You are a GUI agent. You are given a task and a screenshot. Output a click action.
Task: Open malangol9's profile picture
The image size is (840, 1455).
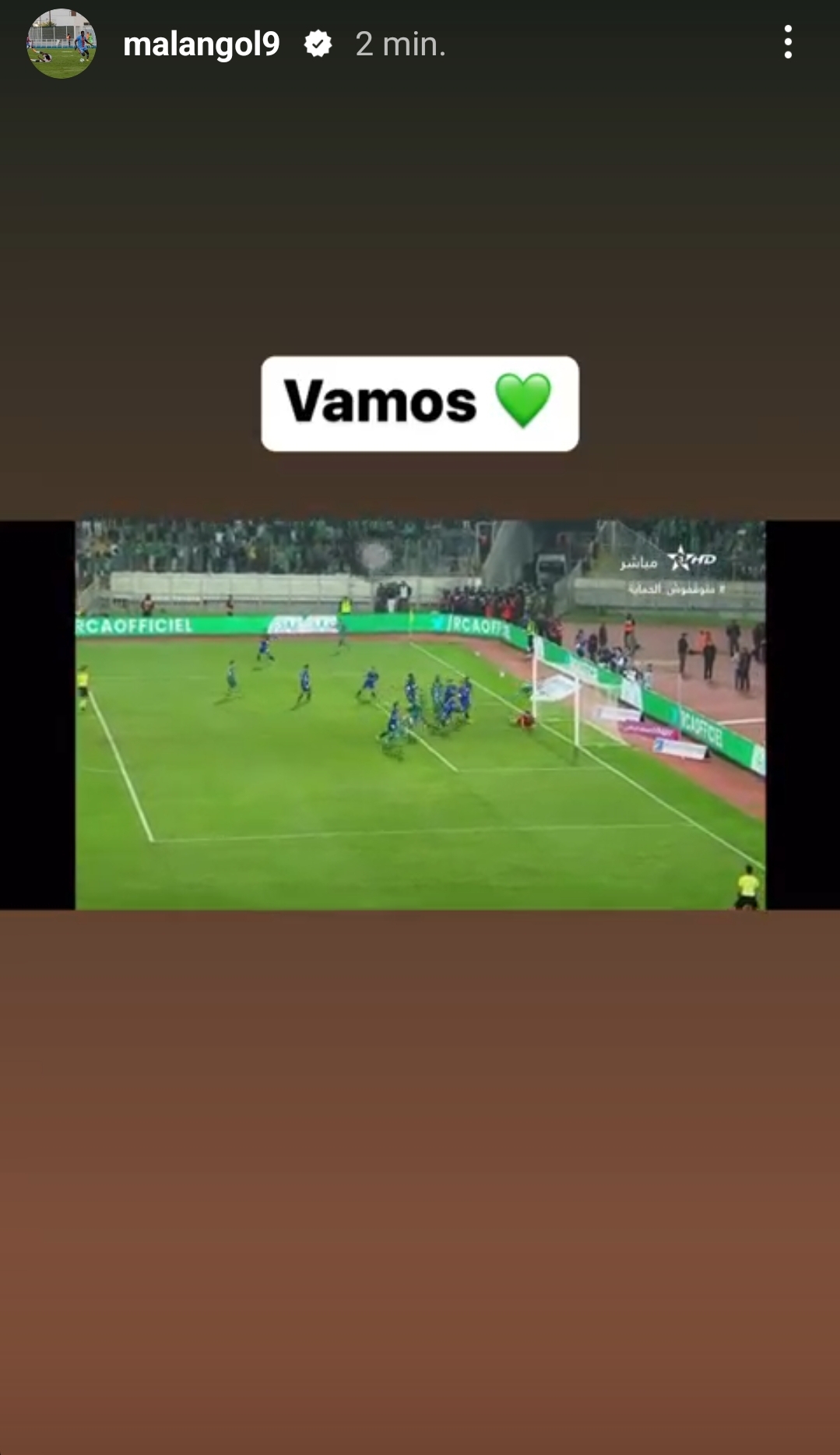[62, 44]
